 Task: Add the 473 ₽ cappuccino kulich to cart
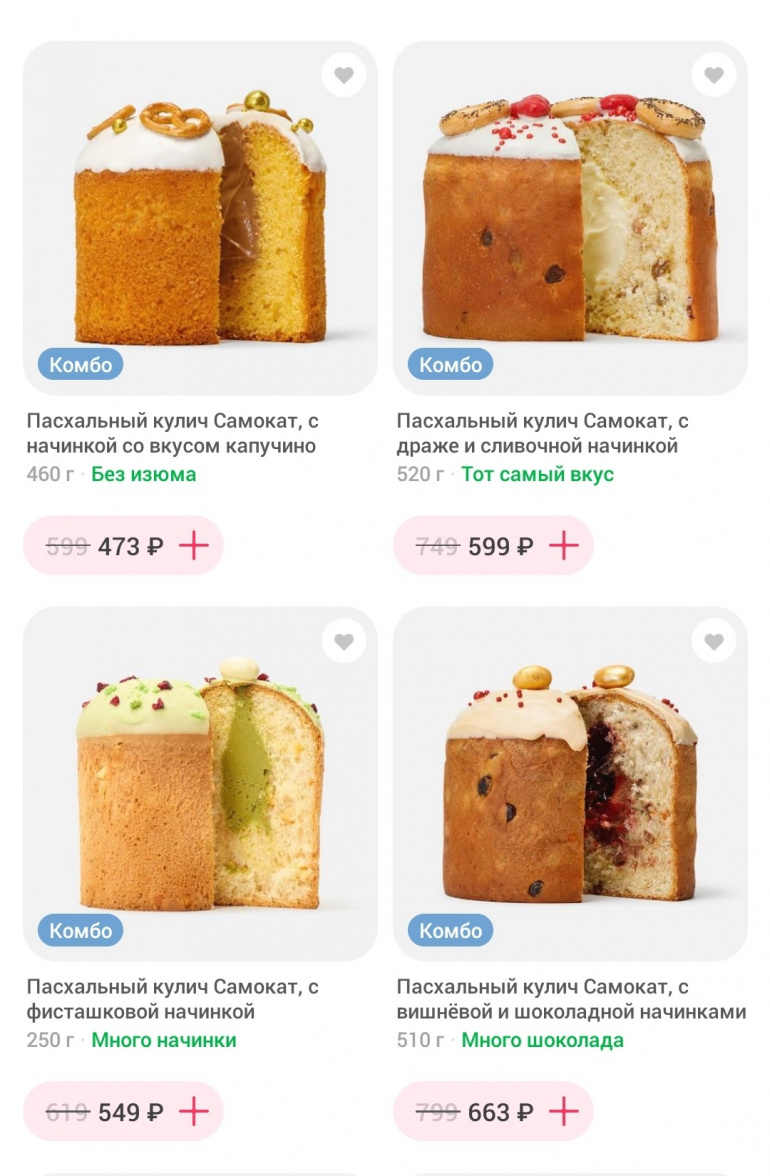pos(193,546)
